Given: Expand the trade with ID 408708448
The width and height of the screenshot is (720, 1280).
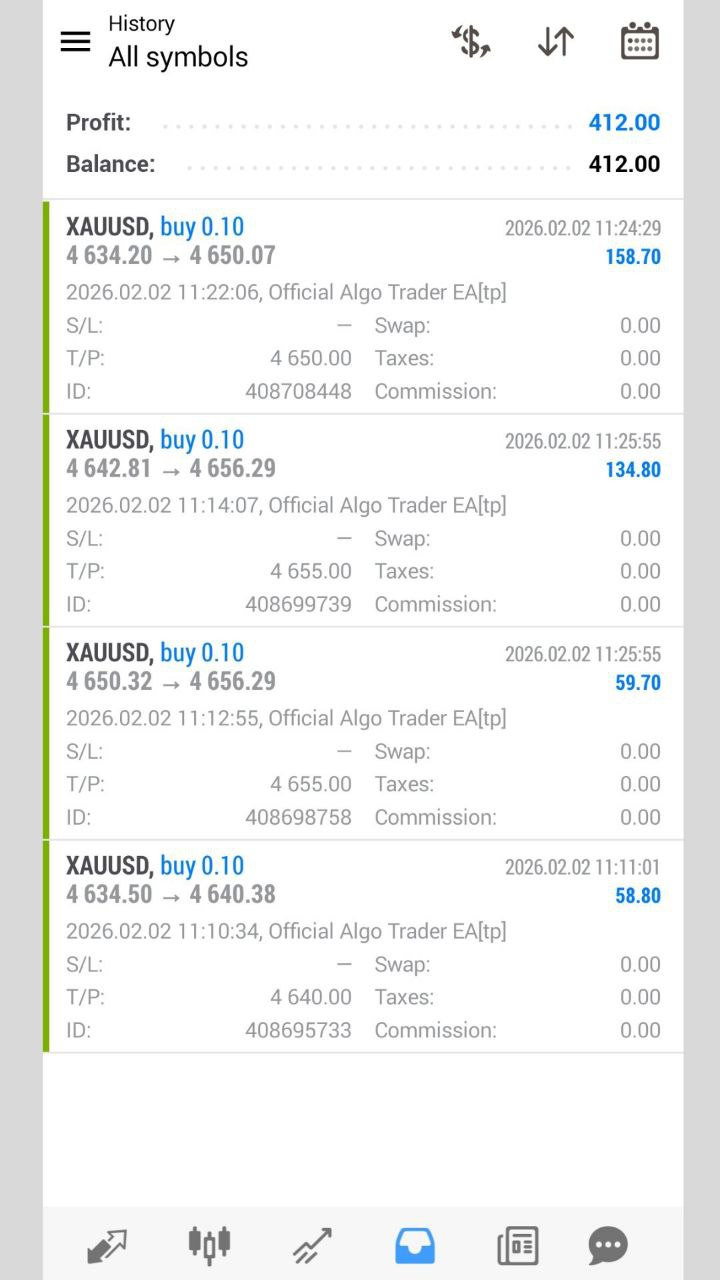Looking at the screenshot, I should pos(363,308).
